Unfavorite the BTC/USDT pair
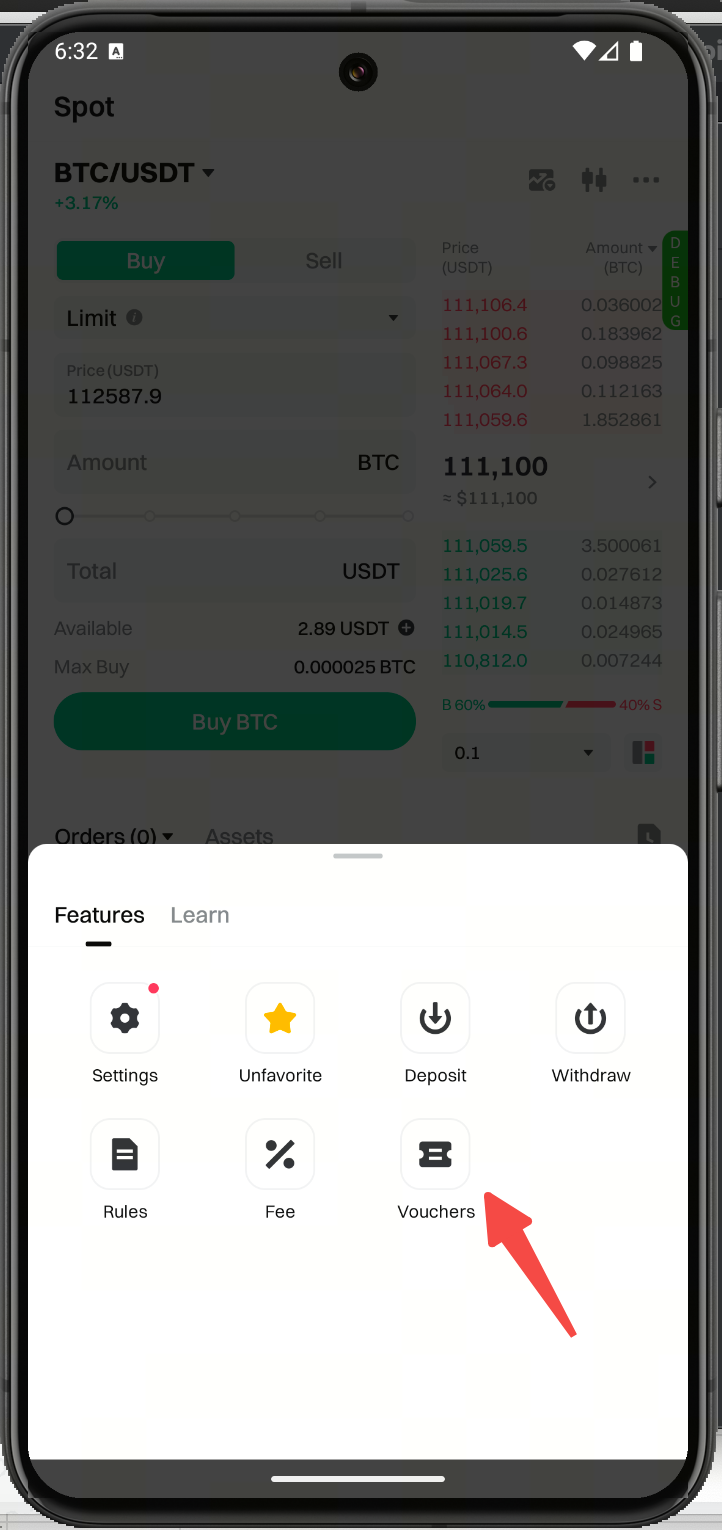This screenshot has height=1530, width=722. pyautogui.click(x=280, y=1018)
